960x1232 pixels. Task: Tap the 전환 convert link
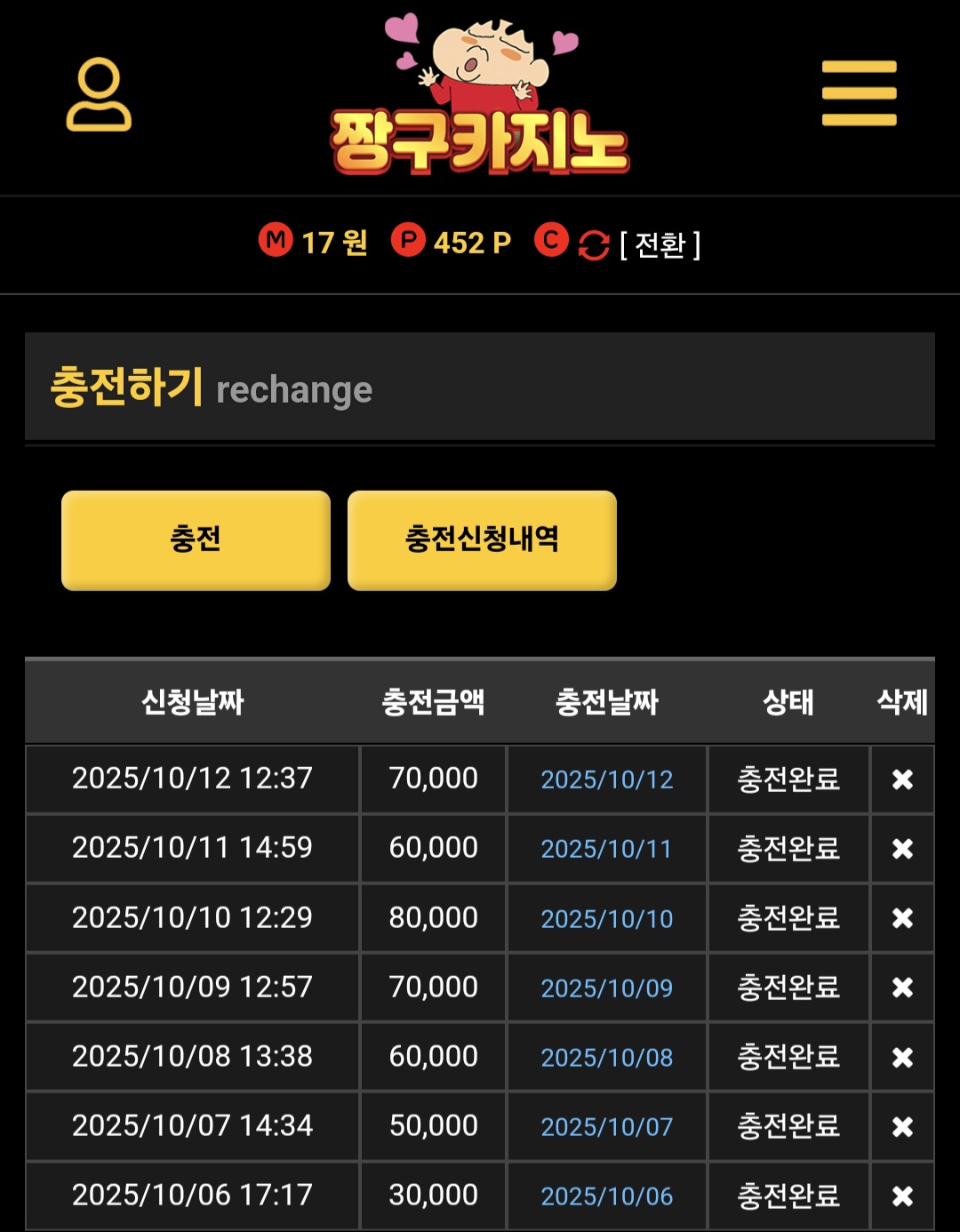tap(660, 244)
